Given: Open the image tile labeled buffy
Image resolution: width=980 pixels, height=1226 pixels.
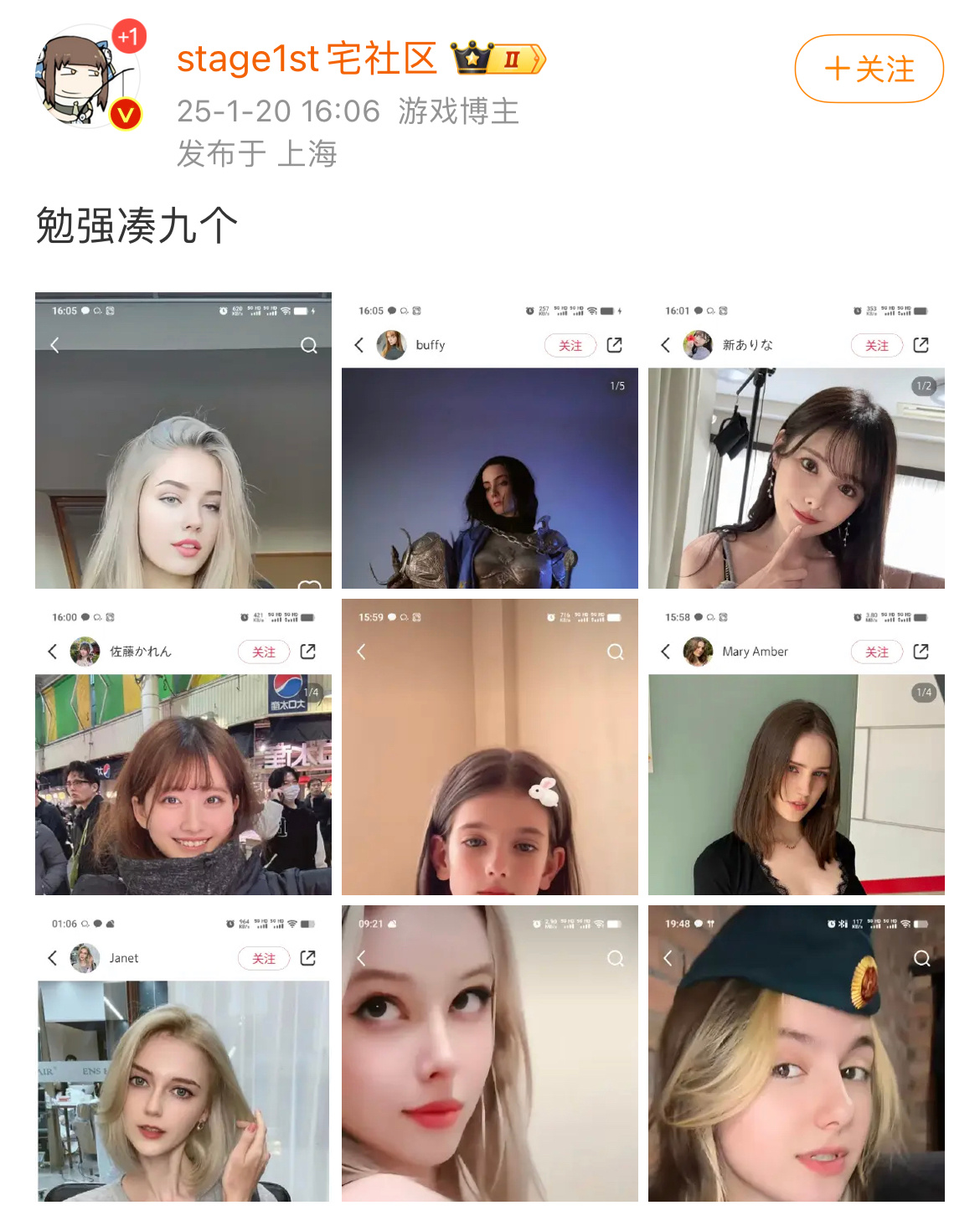Looking at the screenshot, I should 489,440.
